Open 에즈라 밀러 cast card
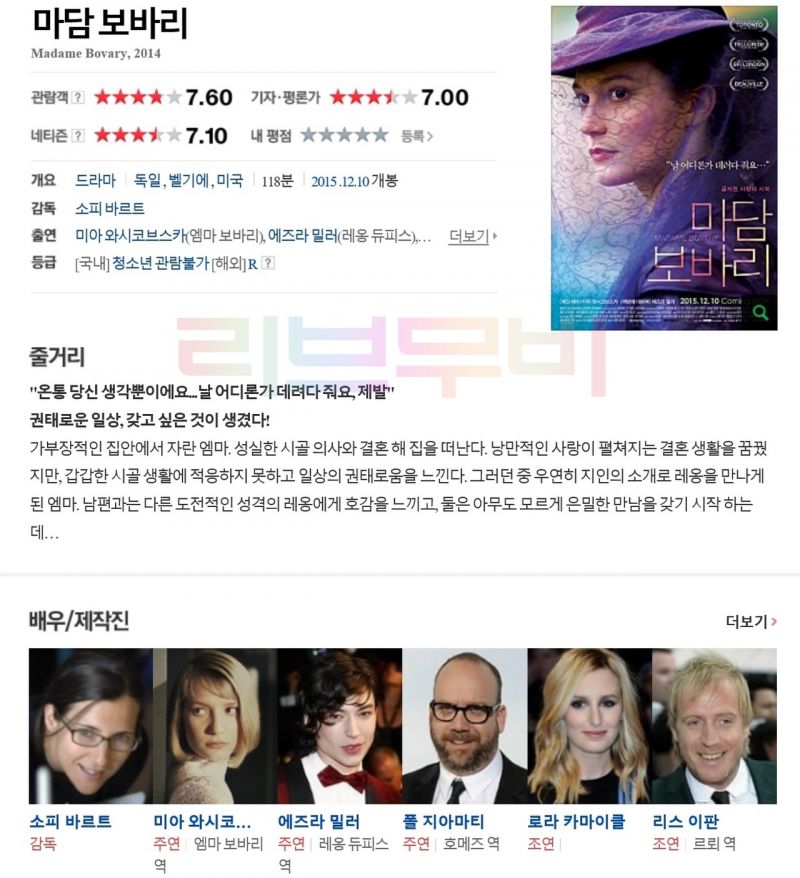The width and height of the screenshot is (800, 878). click(339, 726)
